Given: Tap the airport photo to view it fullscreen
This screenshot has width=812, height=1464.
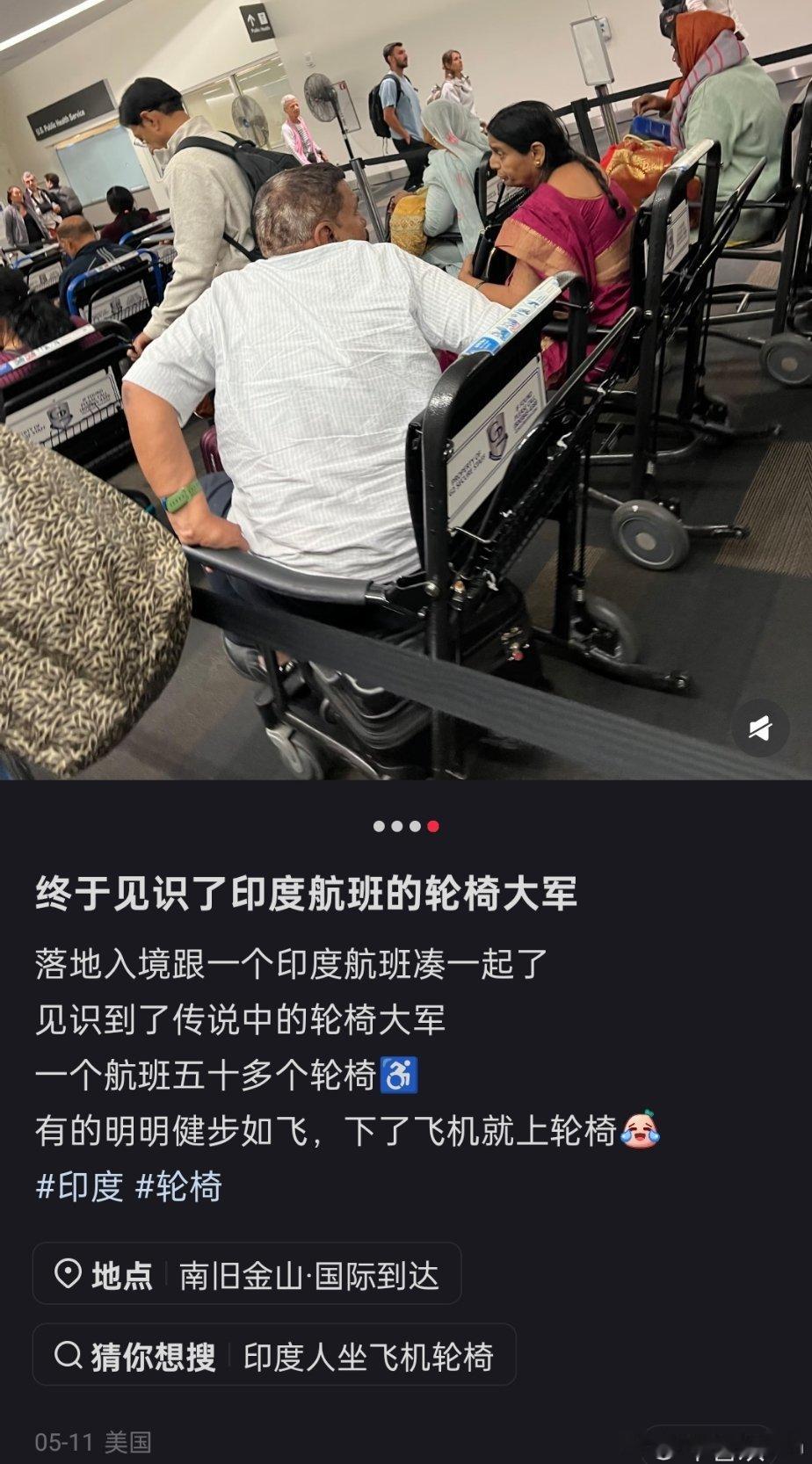Looking at the screenshot, I should point(404,395).
